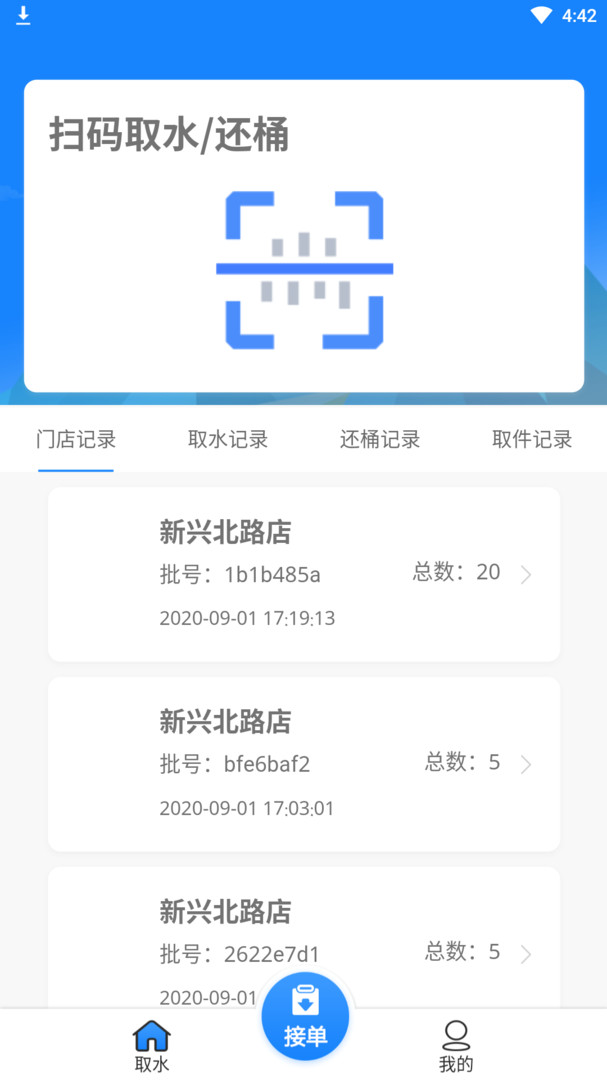This screenshot has height=1080, width=607.
Task: Tap the scan code icon to fetch water
Action: pyautogui.click(x=304, y=270)
